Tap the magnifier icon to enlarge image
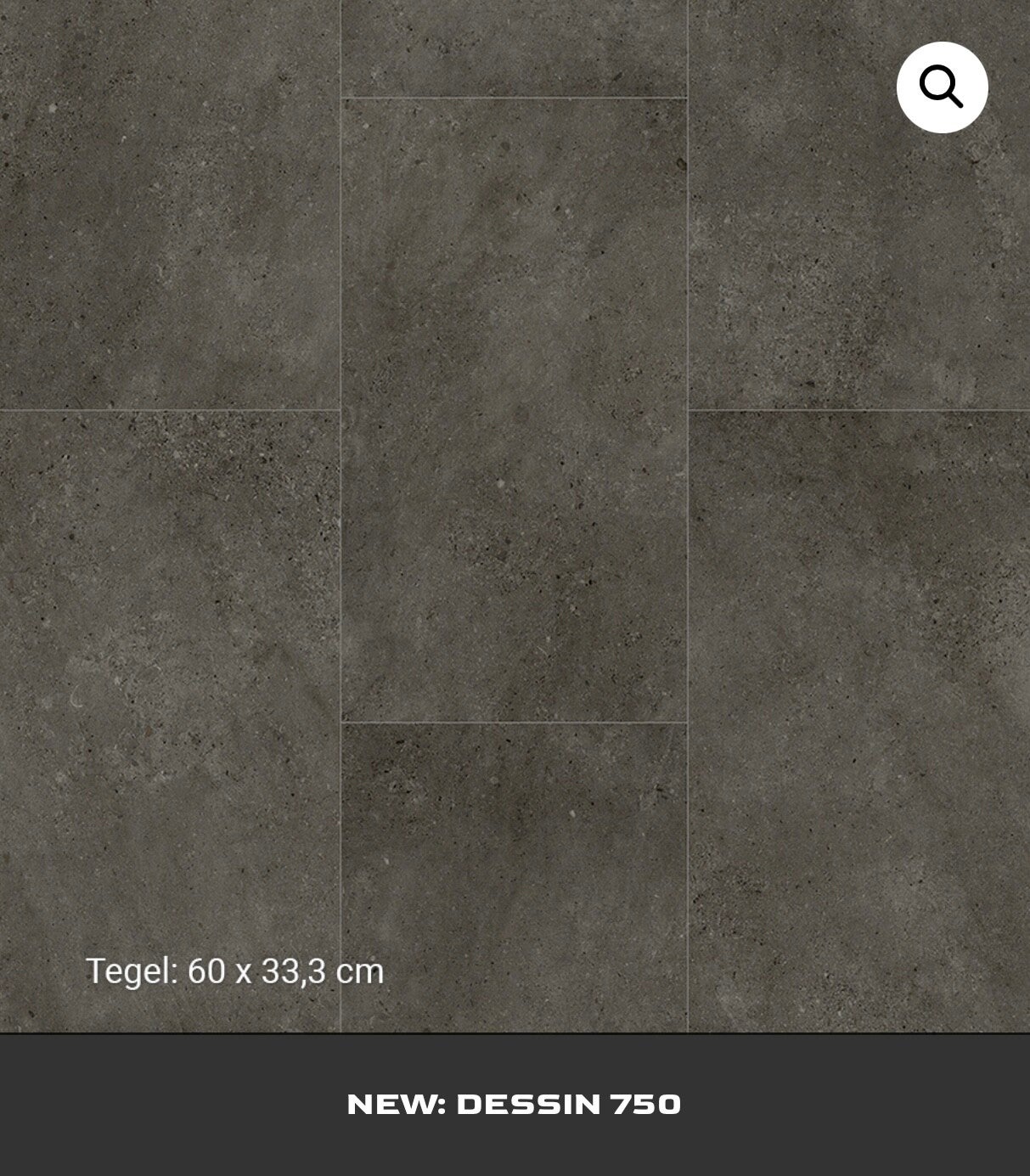 point(942,87)
